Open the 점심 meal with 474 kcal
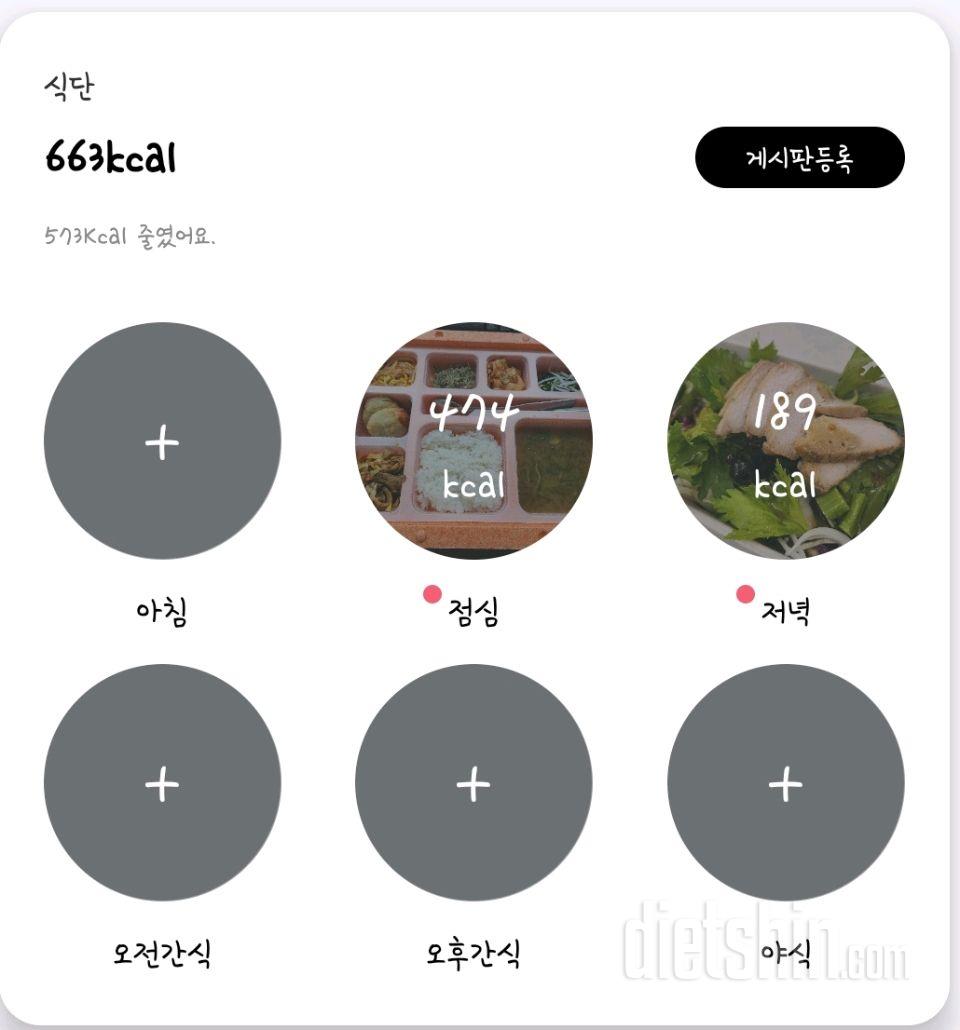The image size is (960, 1030). click(x=473, y=441)
